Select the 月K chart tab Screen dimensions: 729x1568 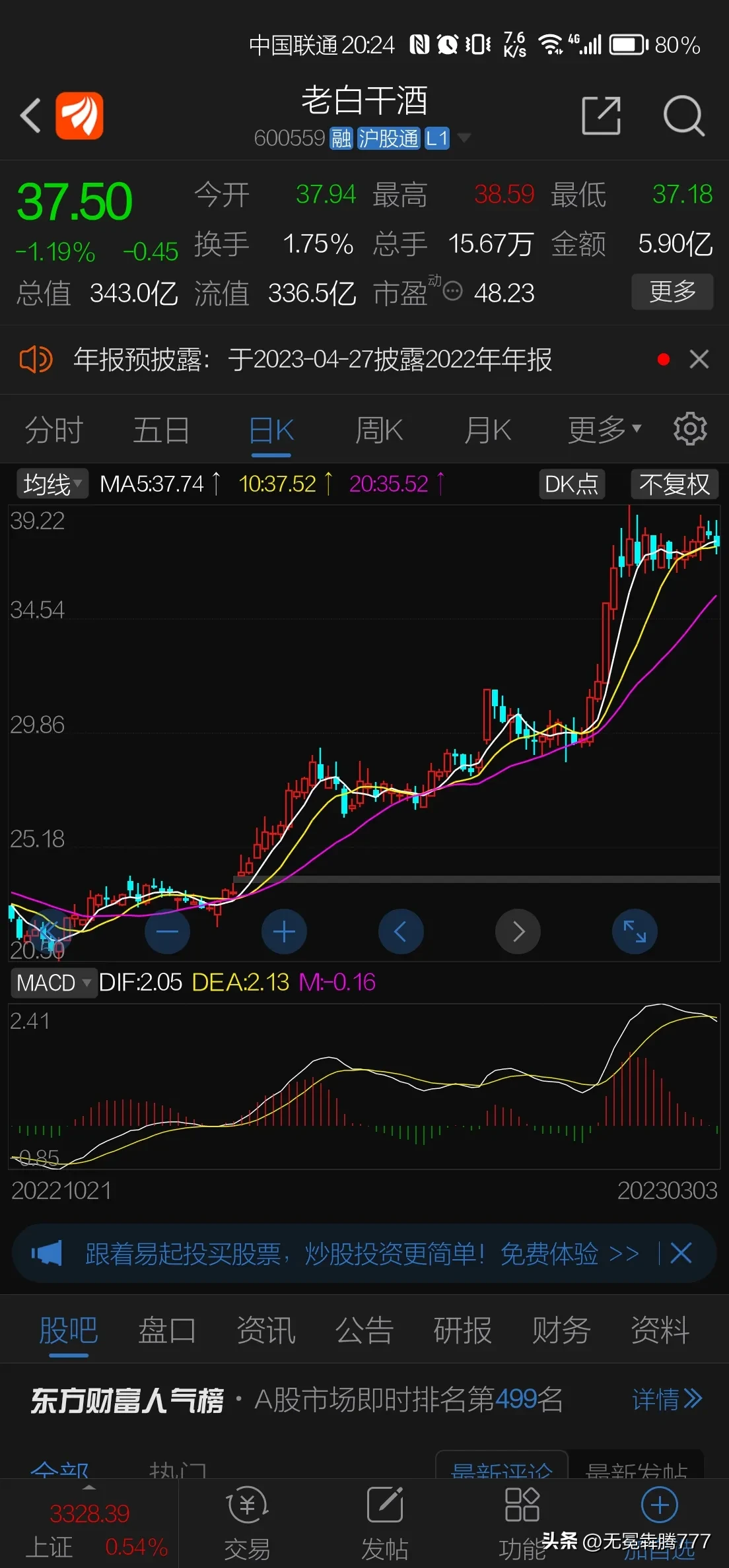pyautogui.click(x=487, y=430)
